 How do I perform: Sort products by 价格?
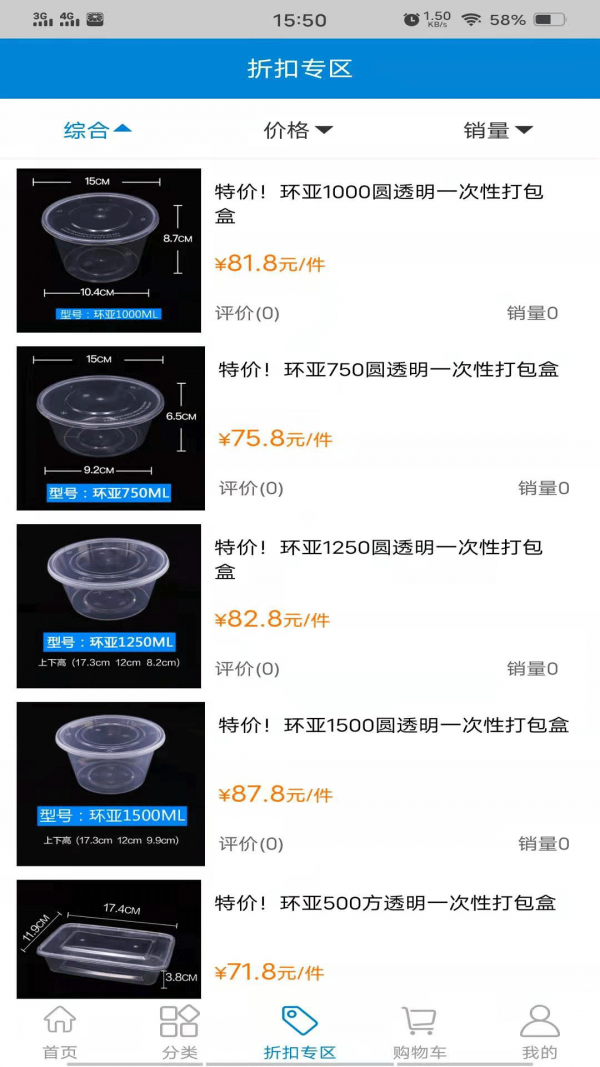(x=297, y=130)
